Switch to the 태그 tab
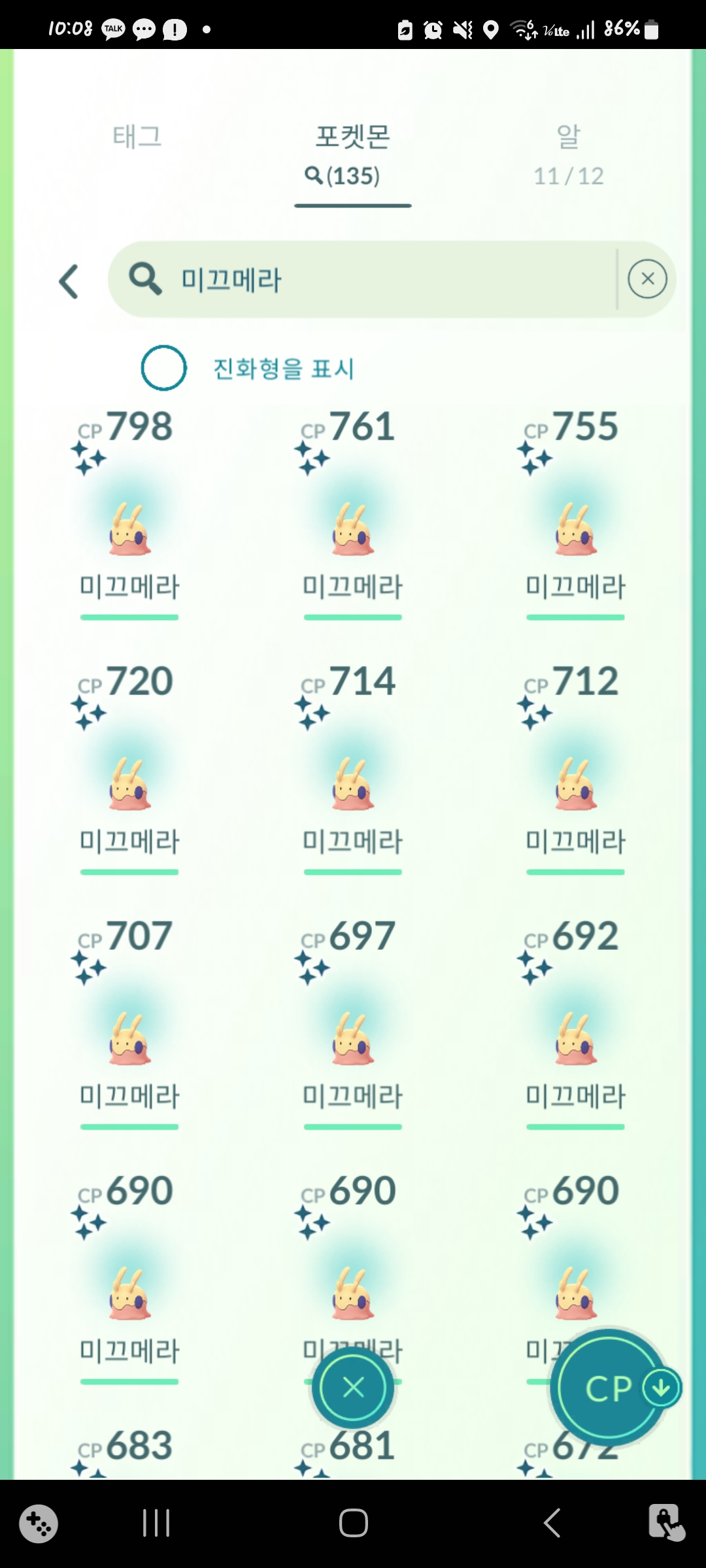 click(x=137, y=137)
